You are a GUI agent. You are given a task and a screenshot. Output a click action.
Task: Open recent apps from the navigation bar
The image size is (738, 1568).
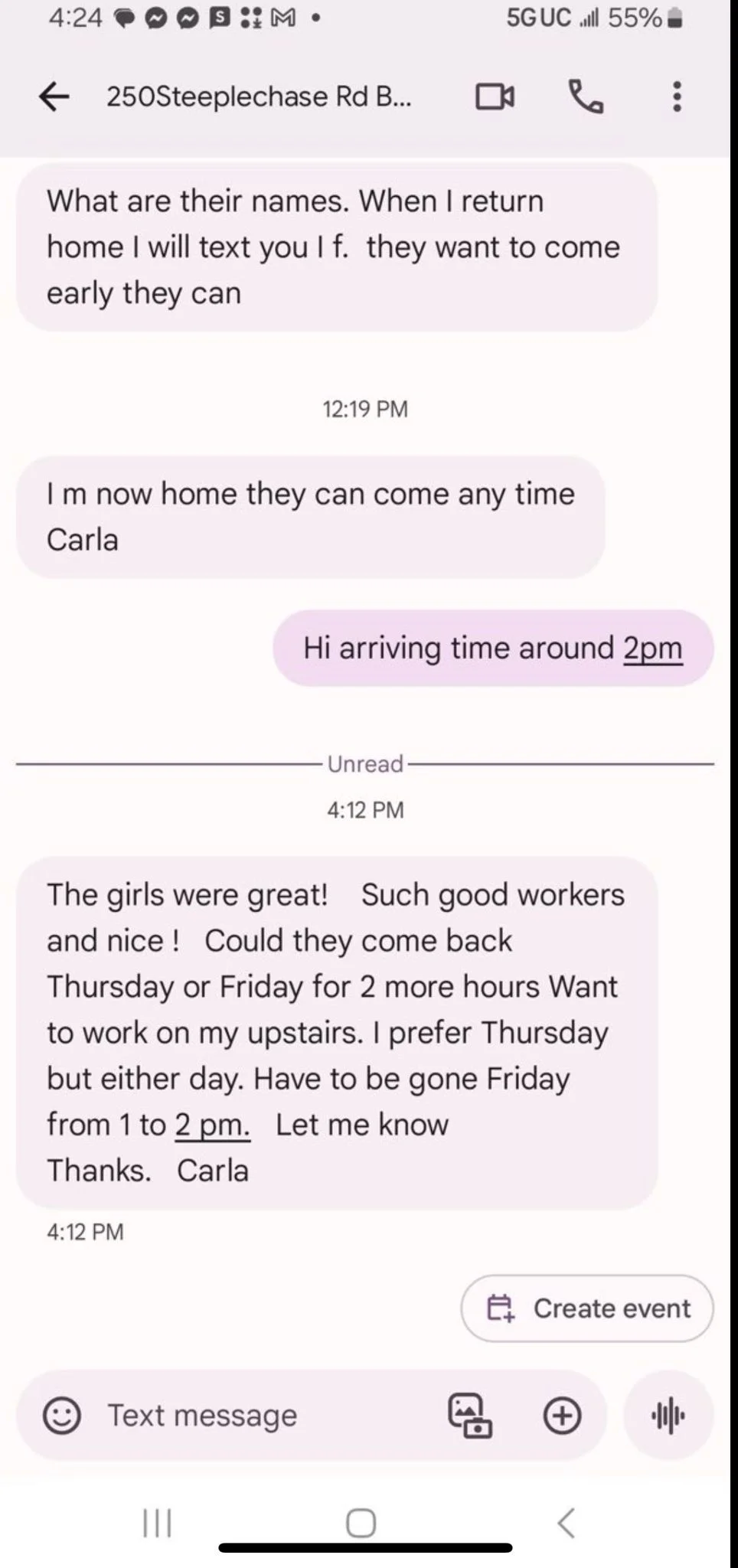tap(158, 1522)
